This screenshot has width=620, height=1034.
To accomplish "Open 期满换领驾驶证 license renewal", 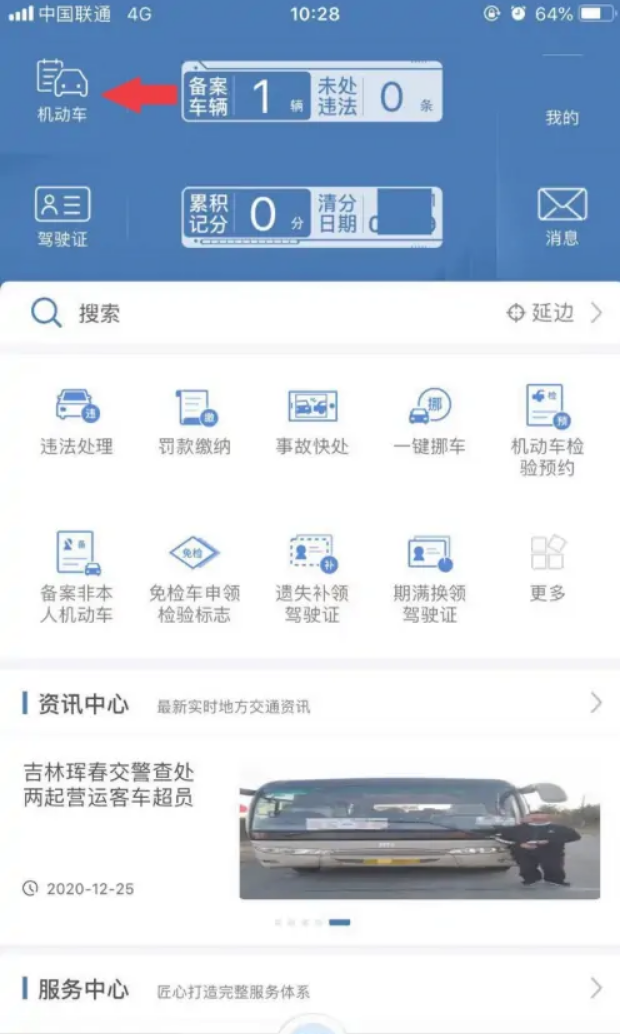I will coord(429,577).
